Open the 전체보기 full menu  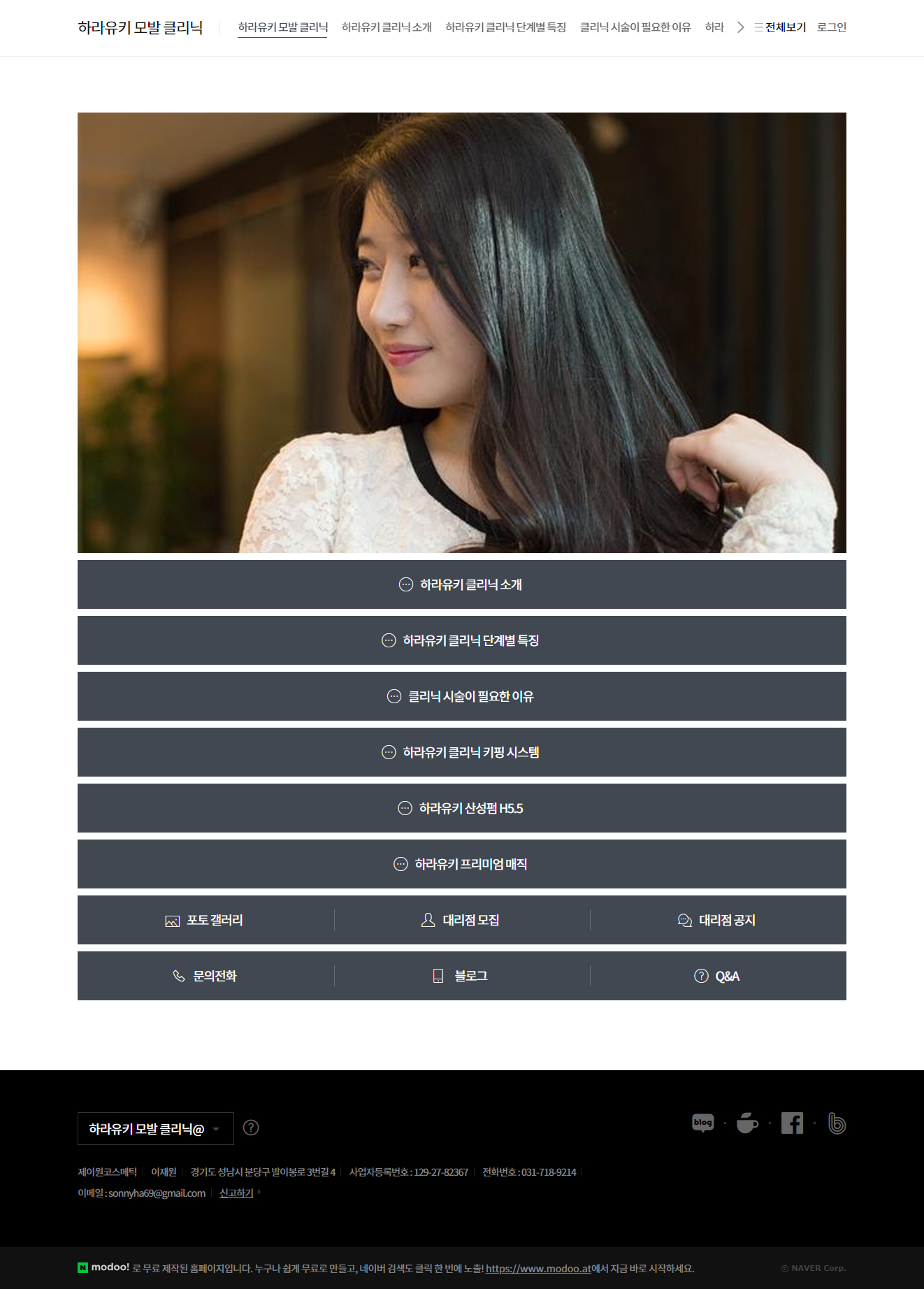[780, 27]
